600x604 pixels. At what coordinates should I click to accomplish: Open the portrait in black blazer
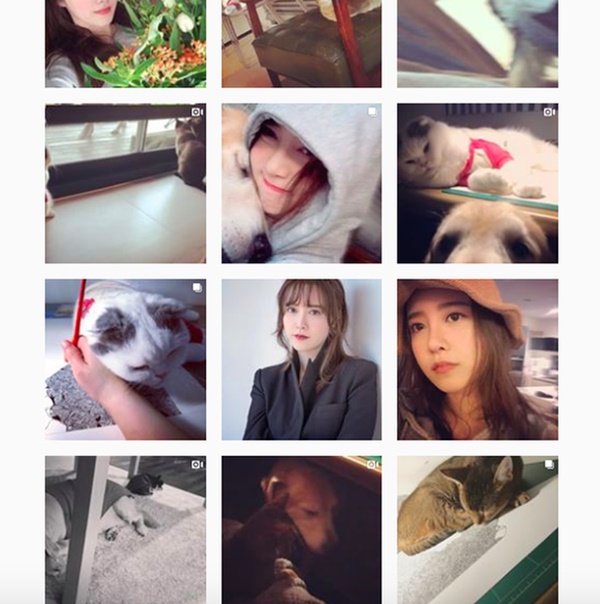point(301,359)
